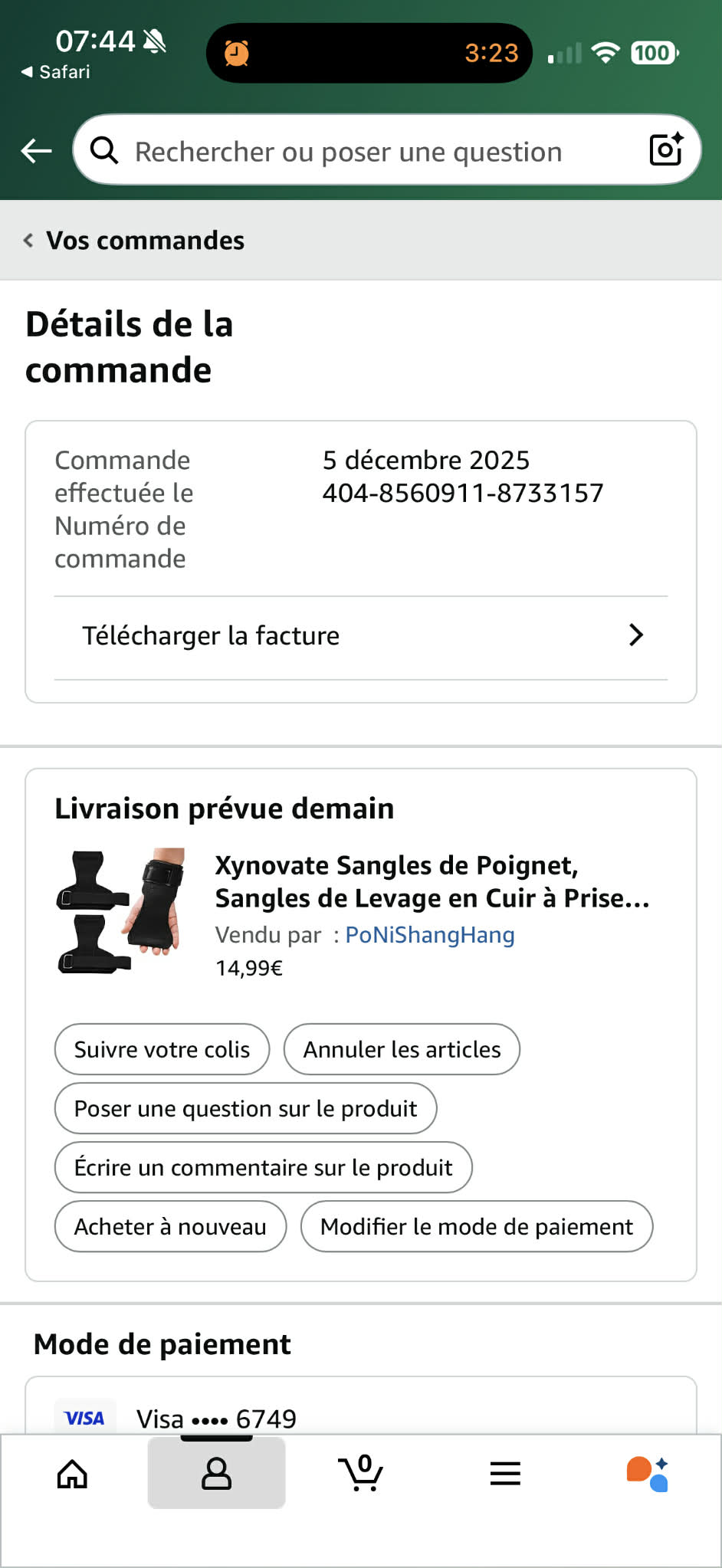Go back with the top arrow
This screenshot has height=1568, width=722.
tap(36, 151)
